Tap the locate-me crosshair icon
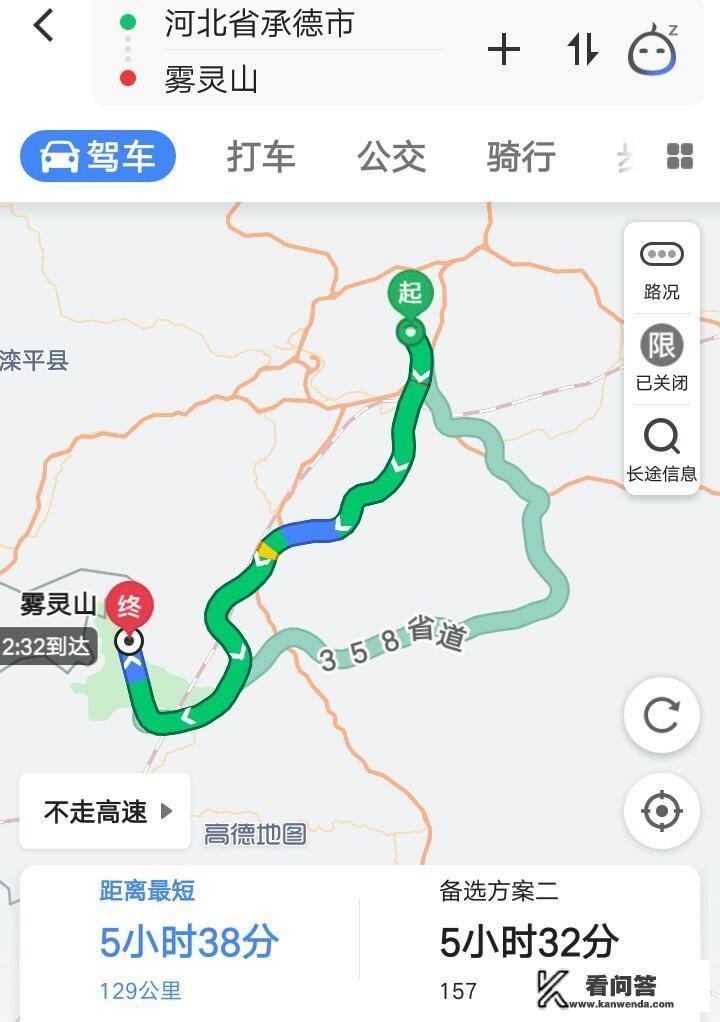This screenshot has width=720, height=1022. (661, 812)
